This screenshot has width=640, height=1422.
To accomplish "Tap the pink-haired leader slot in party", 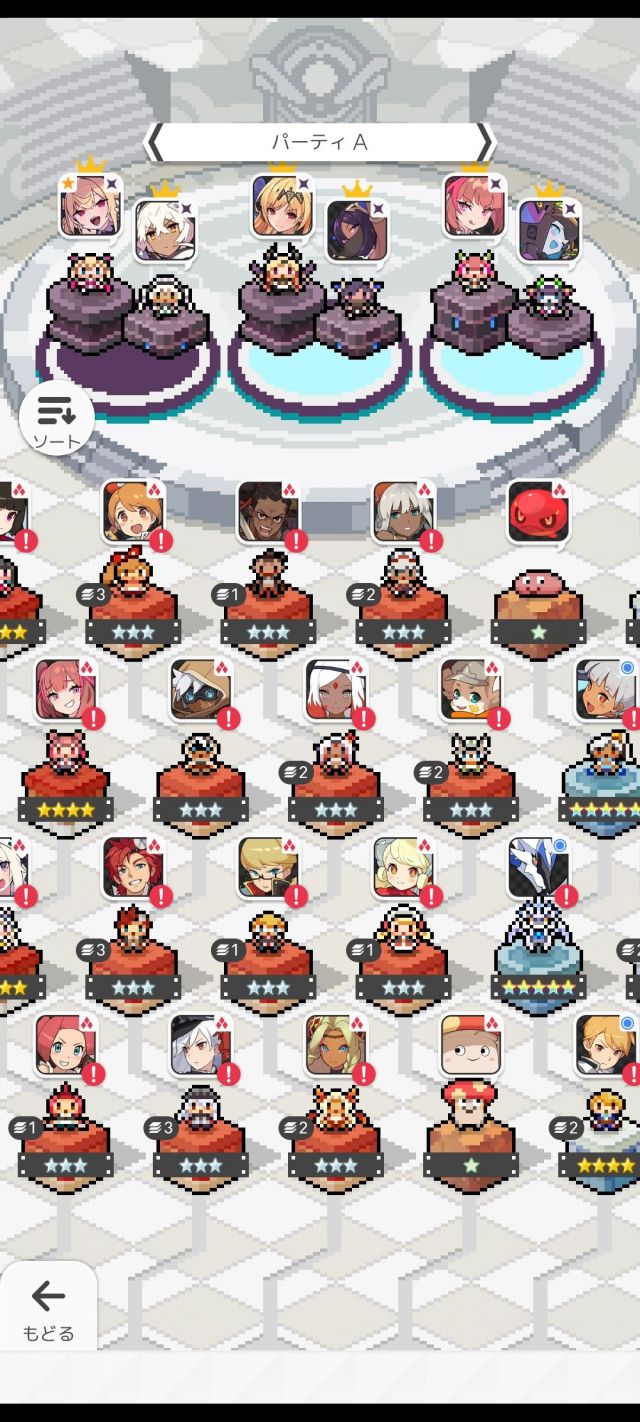I will pos(474,206).
